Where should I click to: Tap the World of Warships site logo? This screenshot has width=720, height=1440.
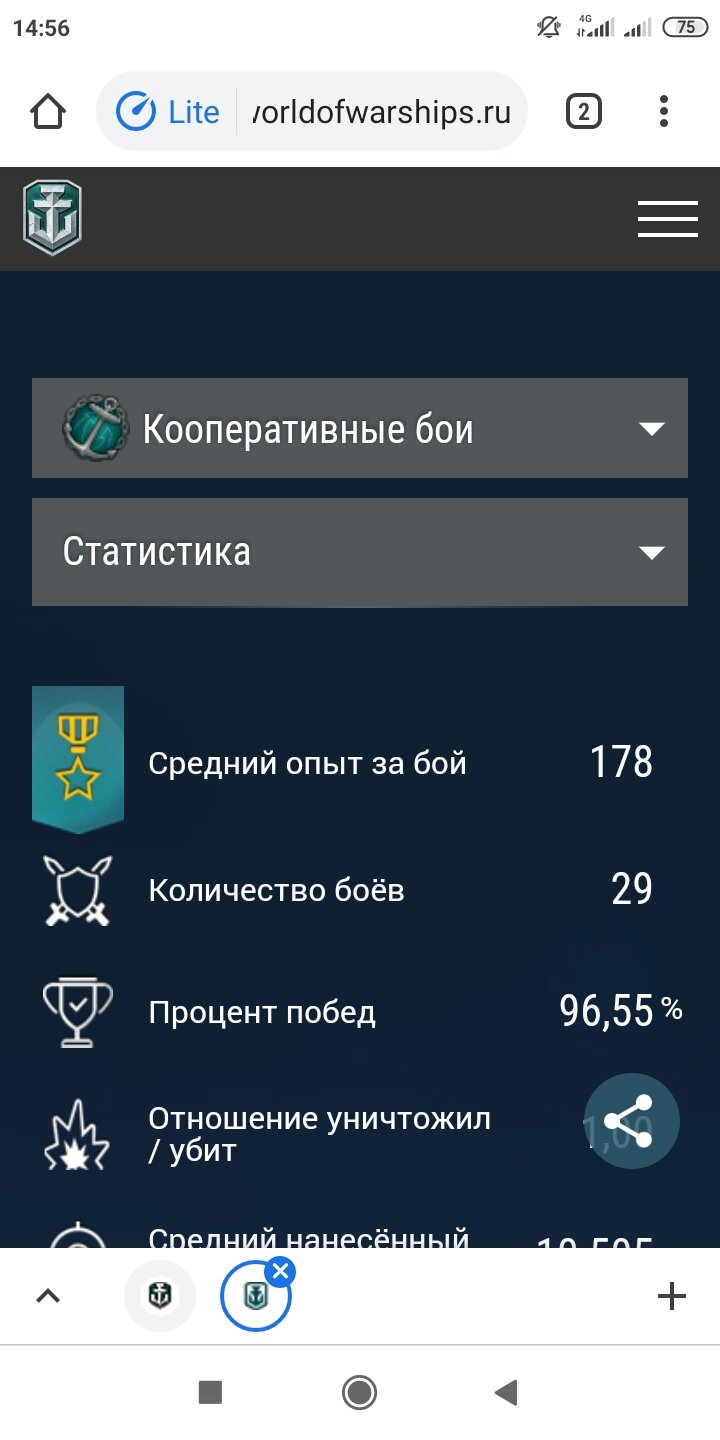pos(52,218)
